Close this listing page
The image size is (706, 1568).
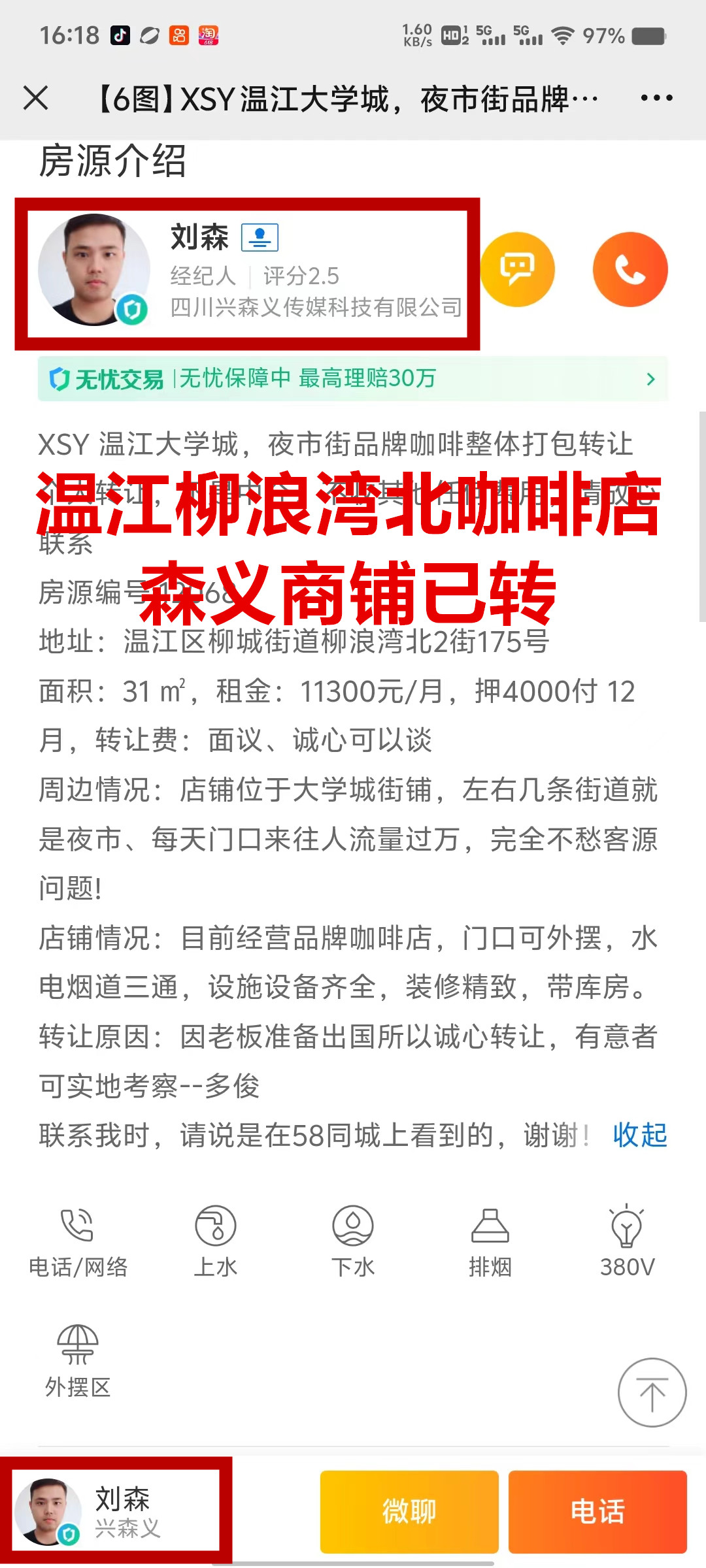pos(36,99)
